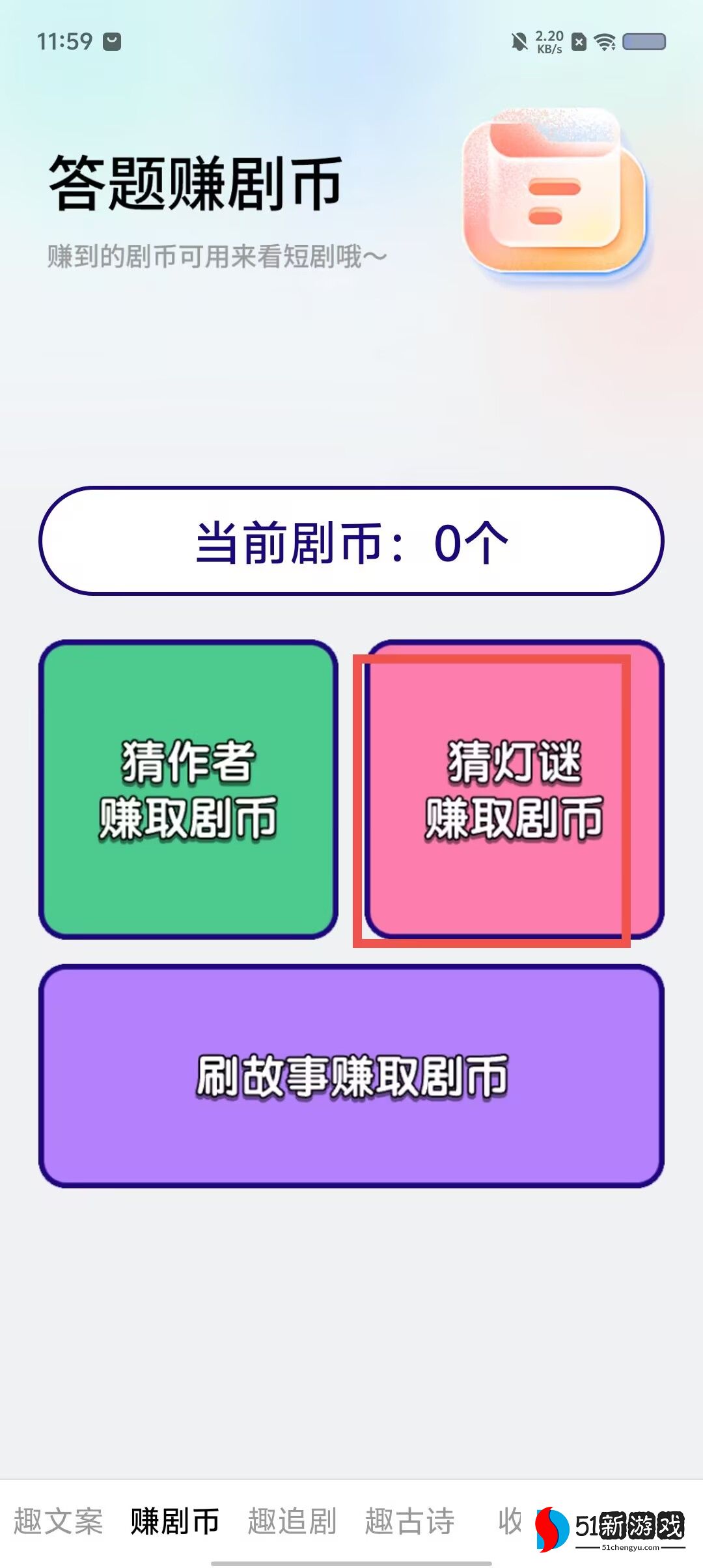Image resolution: width=703 pixels, height=1568 pixels.
Task: Tap 刷故事赚取剧币 button
Action: (351, 1076)
